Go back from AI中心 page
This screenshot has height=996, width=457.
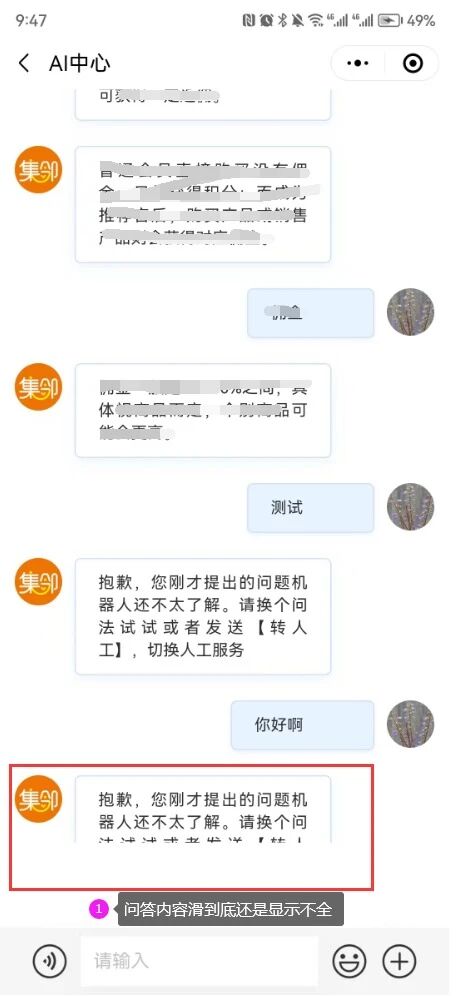coord(24,64)
